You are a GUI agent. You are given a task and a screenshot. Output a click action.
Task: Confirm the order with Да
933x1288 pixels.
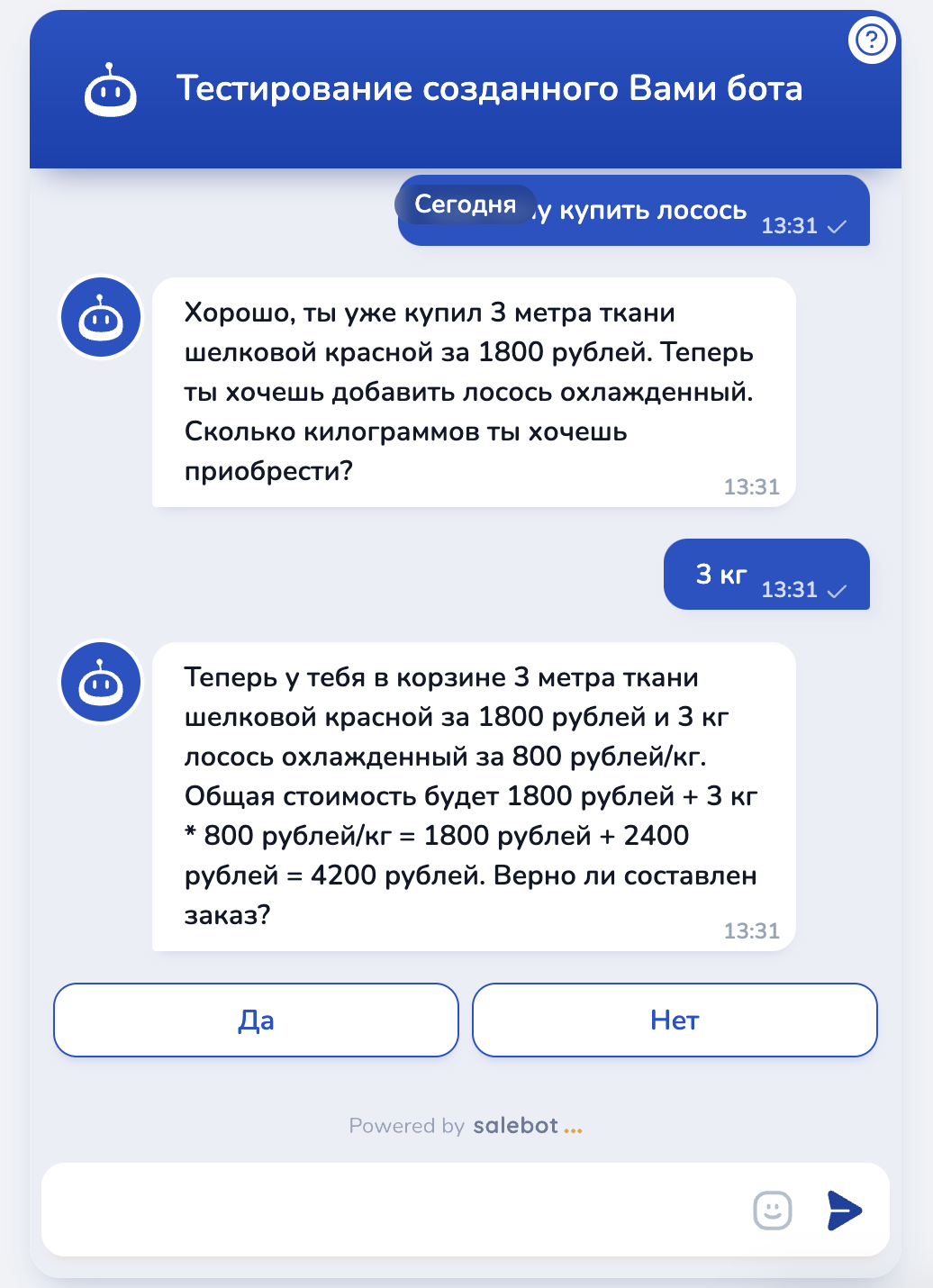pos(256,1020)
